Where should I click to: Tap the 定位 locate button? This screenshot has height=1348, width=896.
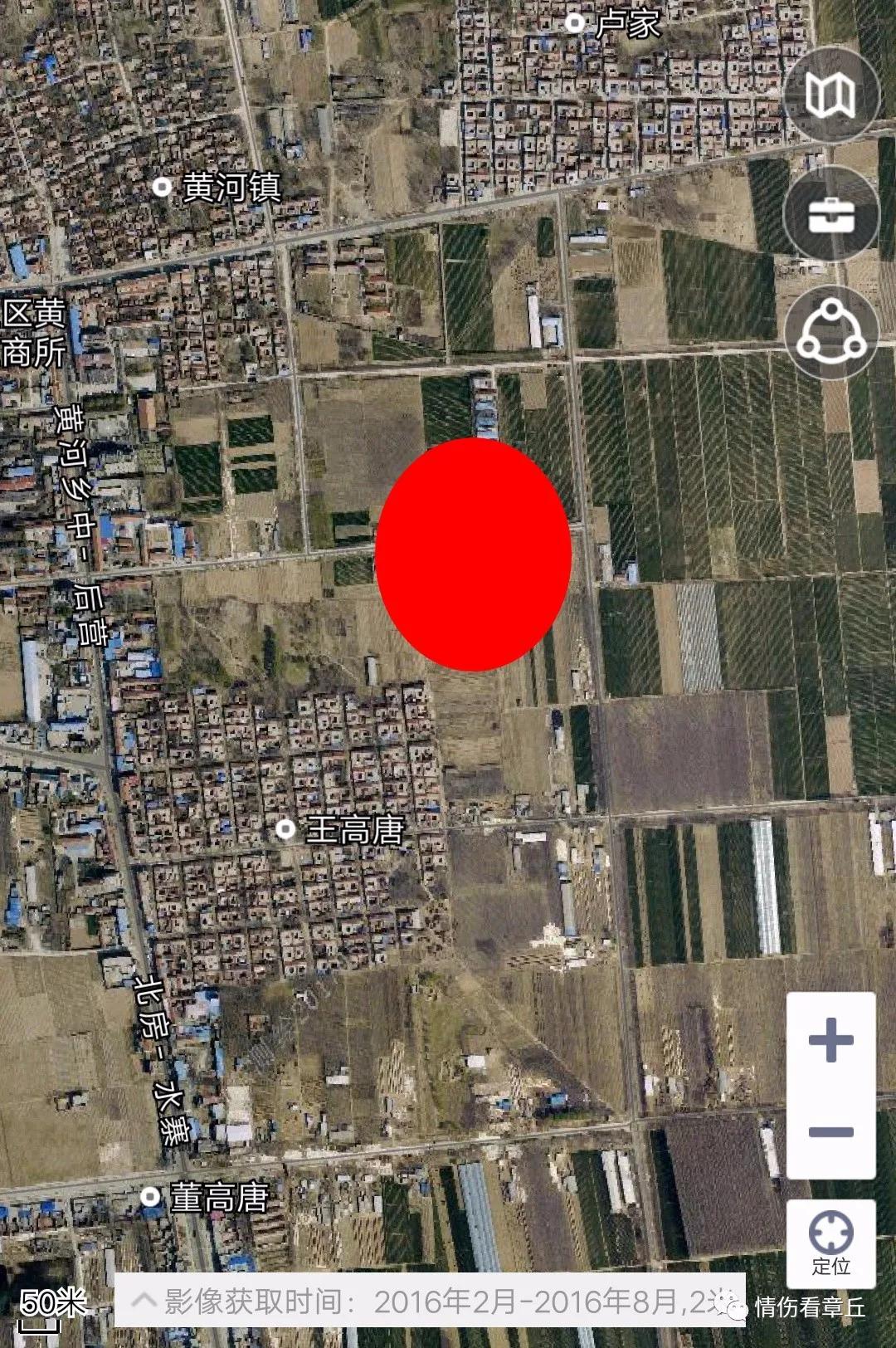[x=830, y=1242]
